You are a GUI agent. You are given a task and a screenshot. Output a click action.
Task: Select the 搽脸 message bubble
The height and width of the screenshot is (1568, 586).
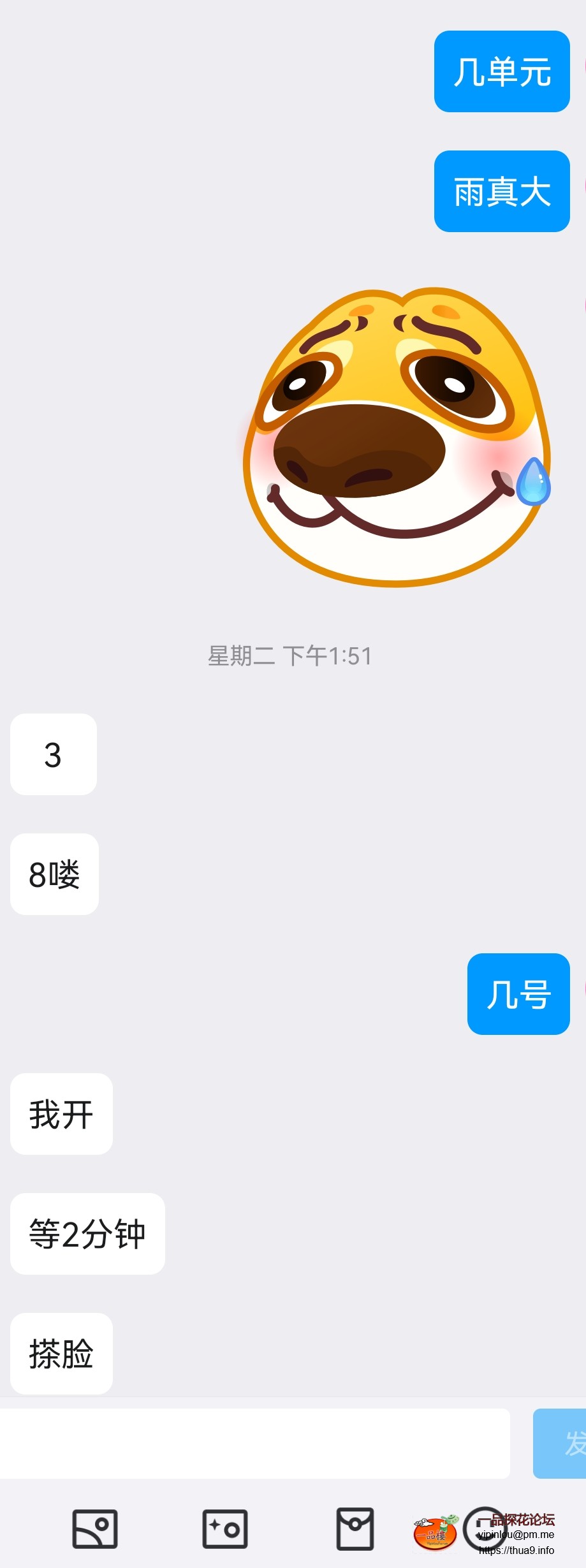tap(61, 1354)
